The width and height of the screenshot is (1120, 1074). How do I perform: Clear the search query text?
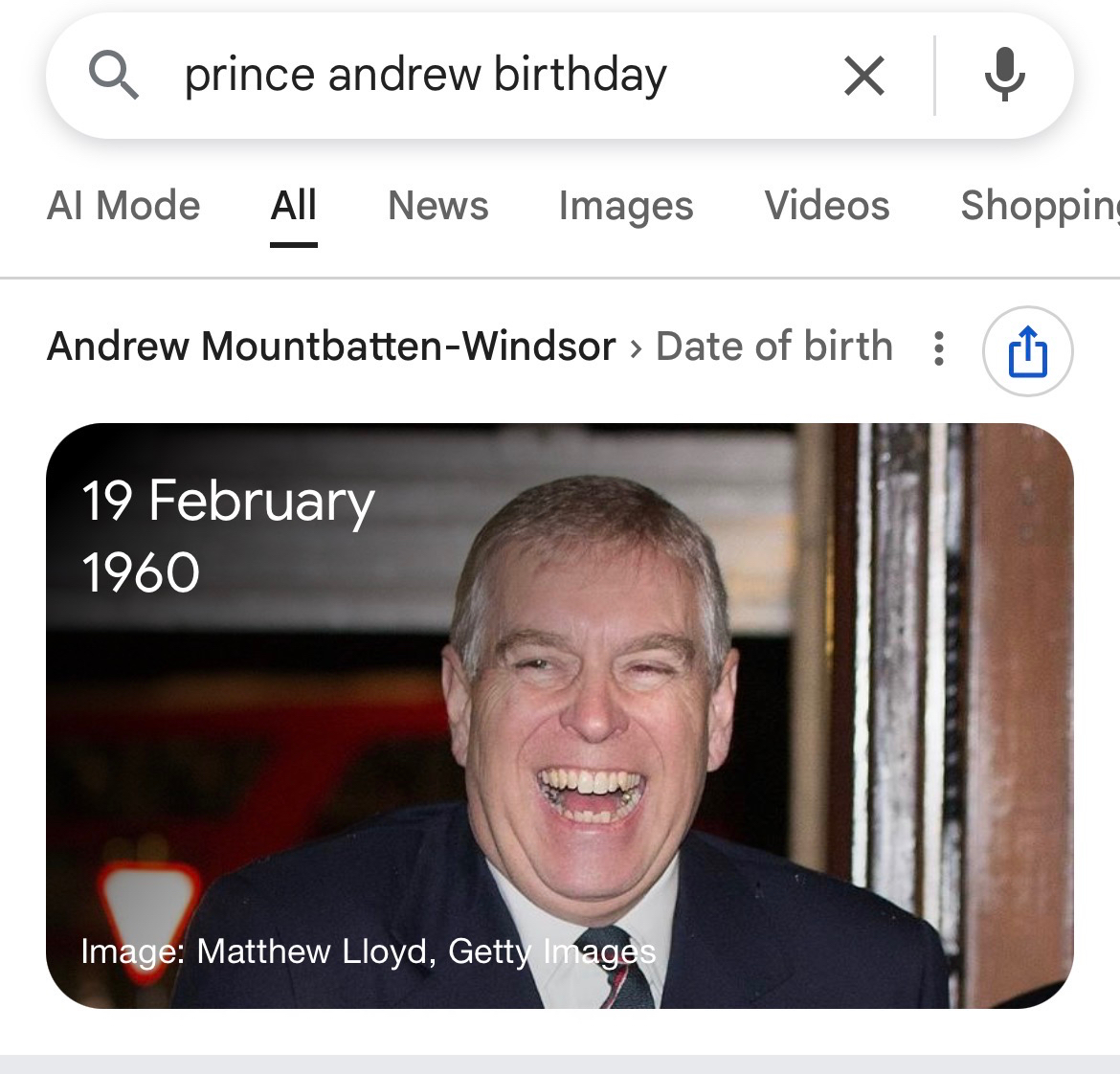(863, 76)
